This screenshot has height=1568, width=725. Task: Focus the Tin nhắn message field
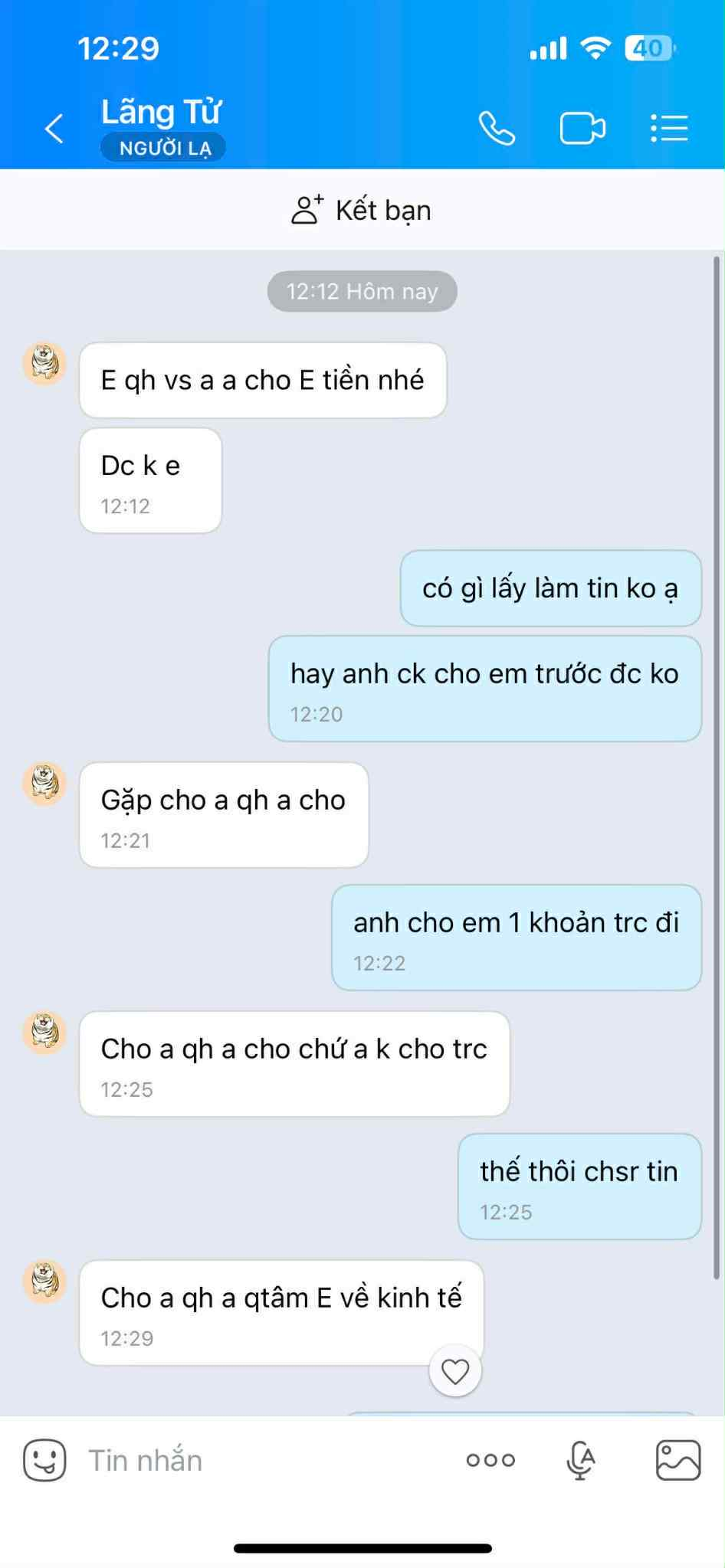(x=261, y=1460)
